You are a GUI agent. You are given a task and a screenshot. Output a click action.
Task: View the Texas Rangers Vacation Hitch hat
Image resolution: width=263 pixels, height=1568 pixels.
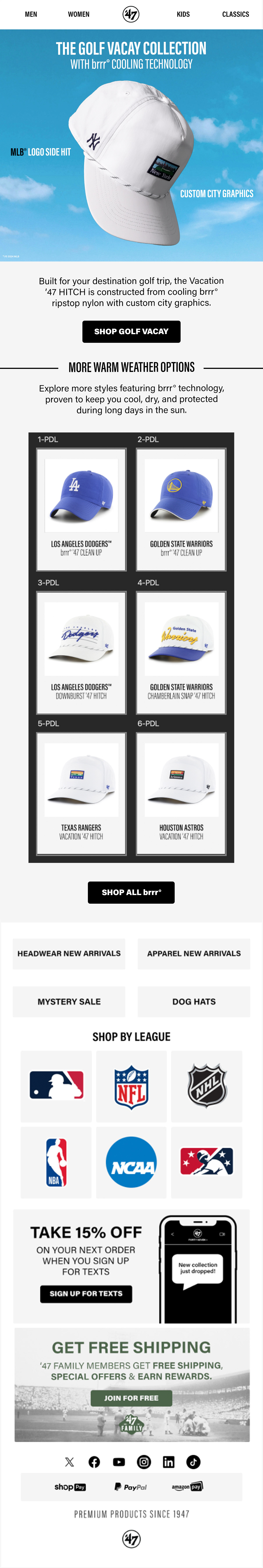81,793
